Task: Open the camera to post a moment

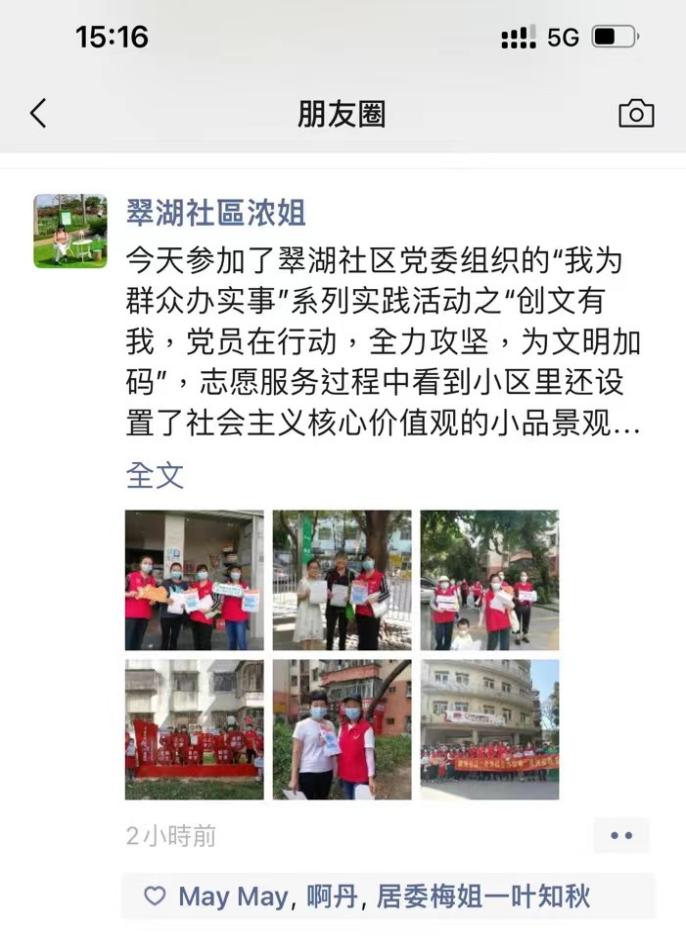Action: (636, 114)
